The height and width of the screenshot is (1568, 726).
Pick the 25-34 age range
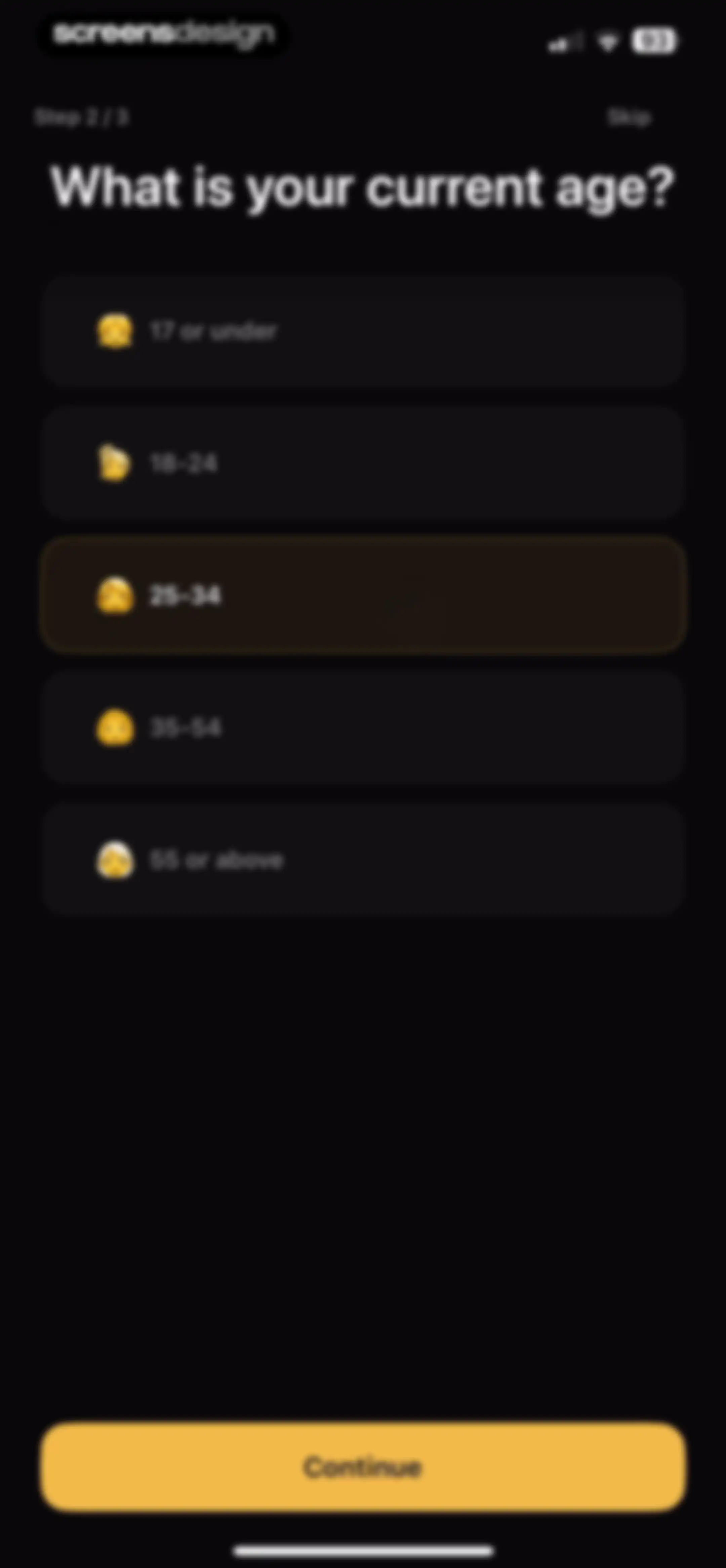364,595
